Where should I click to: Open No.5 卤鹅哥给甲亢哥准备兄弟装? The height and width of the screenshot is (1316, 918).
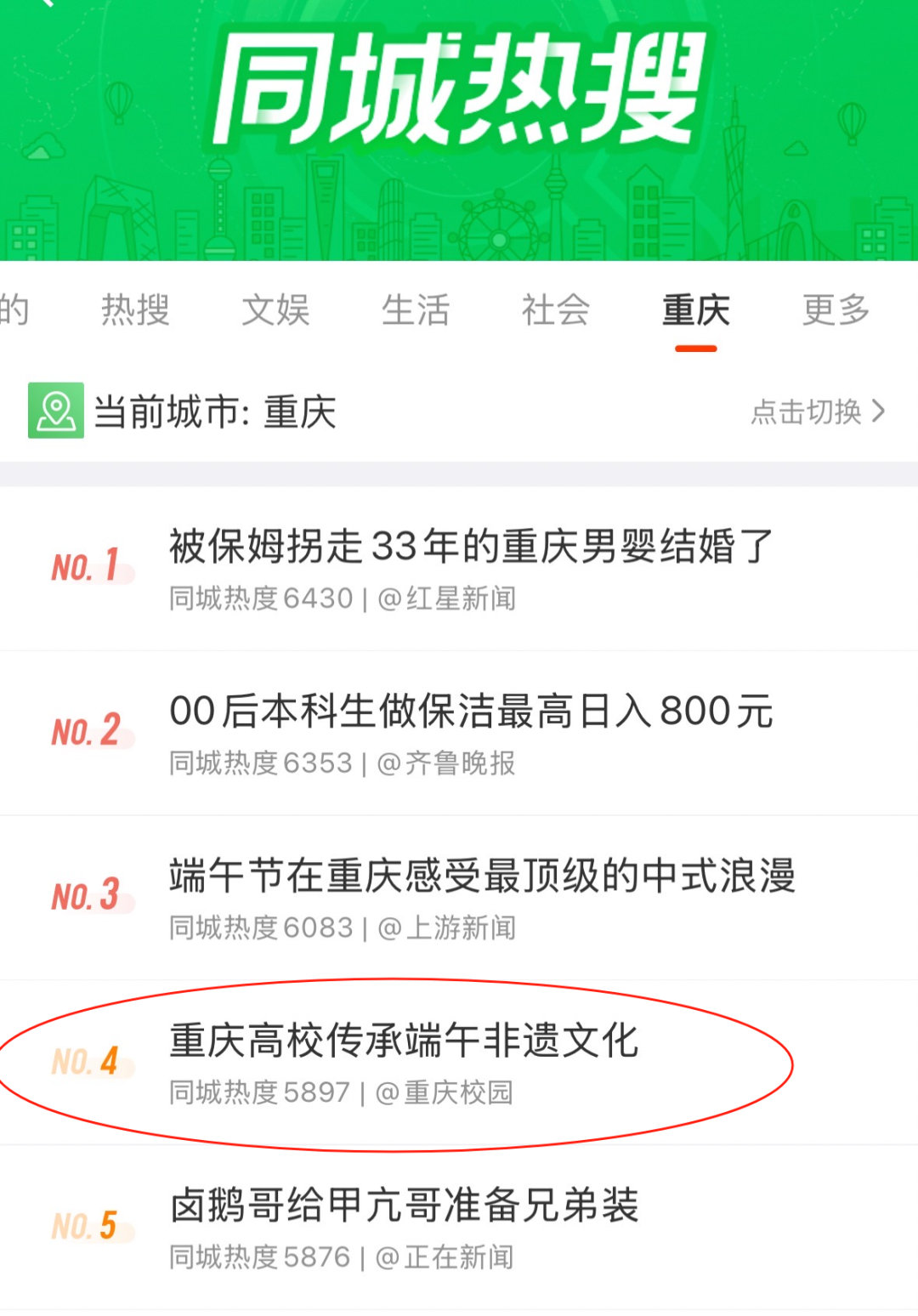pyautogui.click(x=404, y=1205)
